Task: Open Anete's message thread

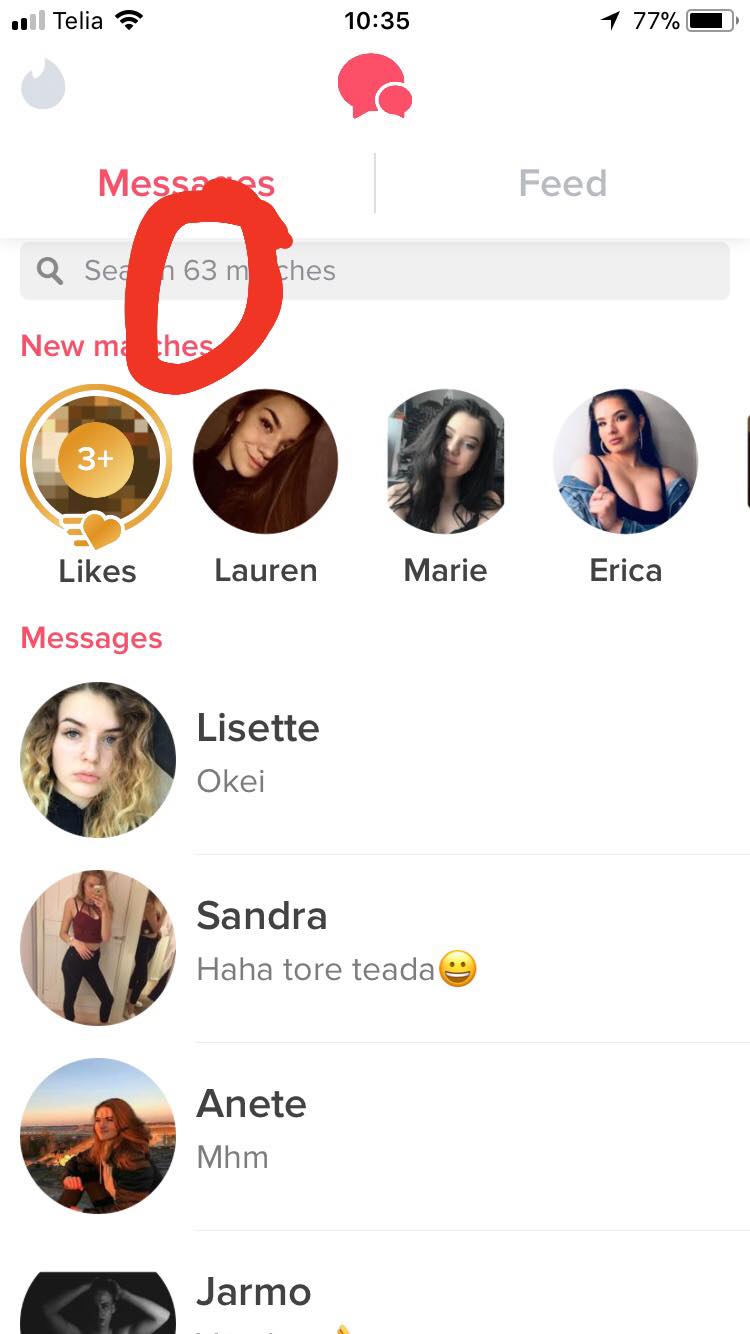Action: 375,1136
